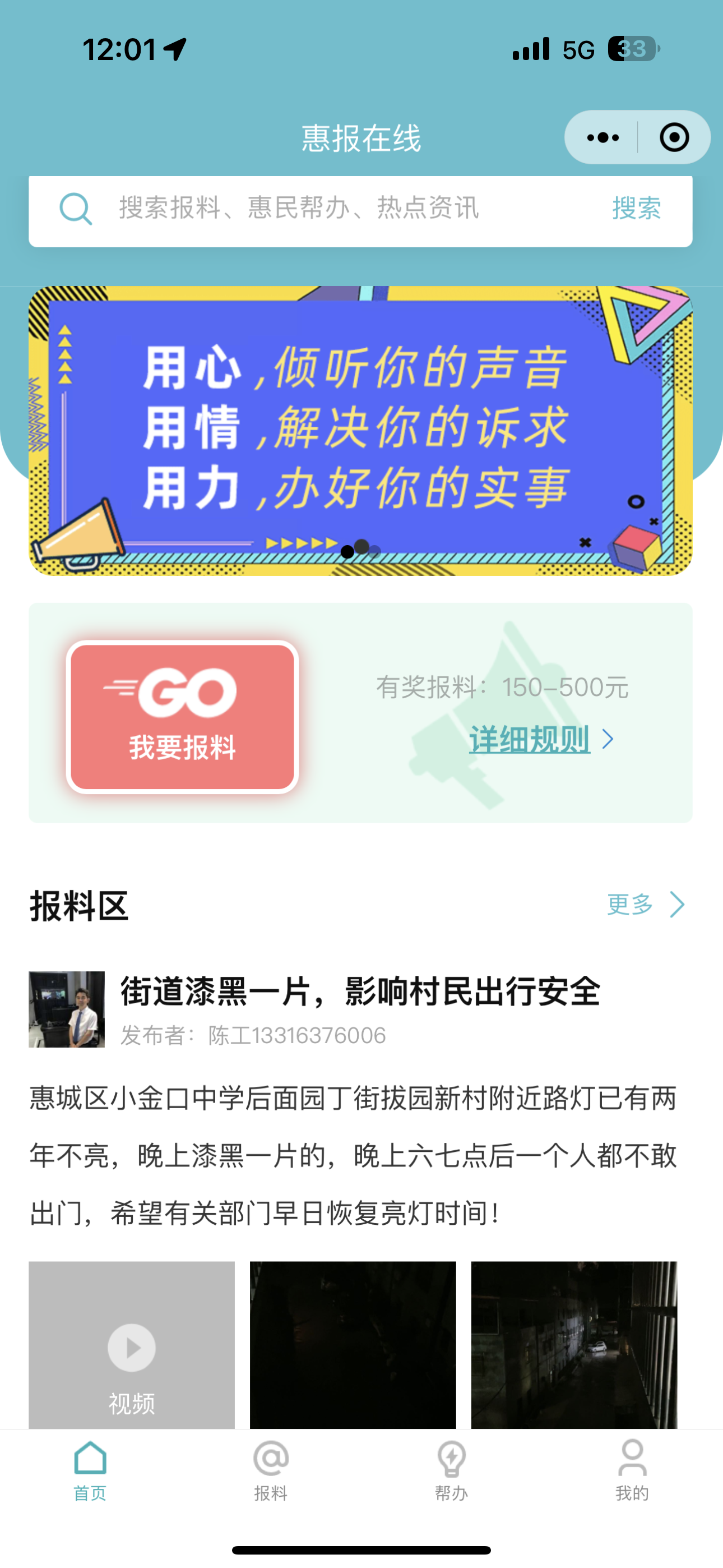
Task: Open the mini program more options menu
Action: (602, 137)
